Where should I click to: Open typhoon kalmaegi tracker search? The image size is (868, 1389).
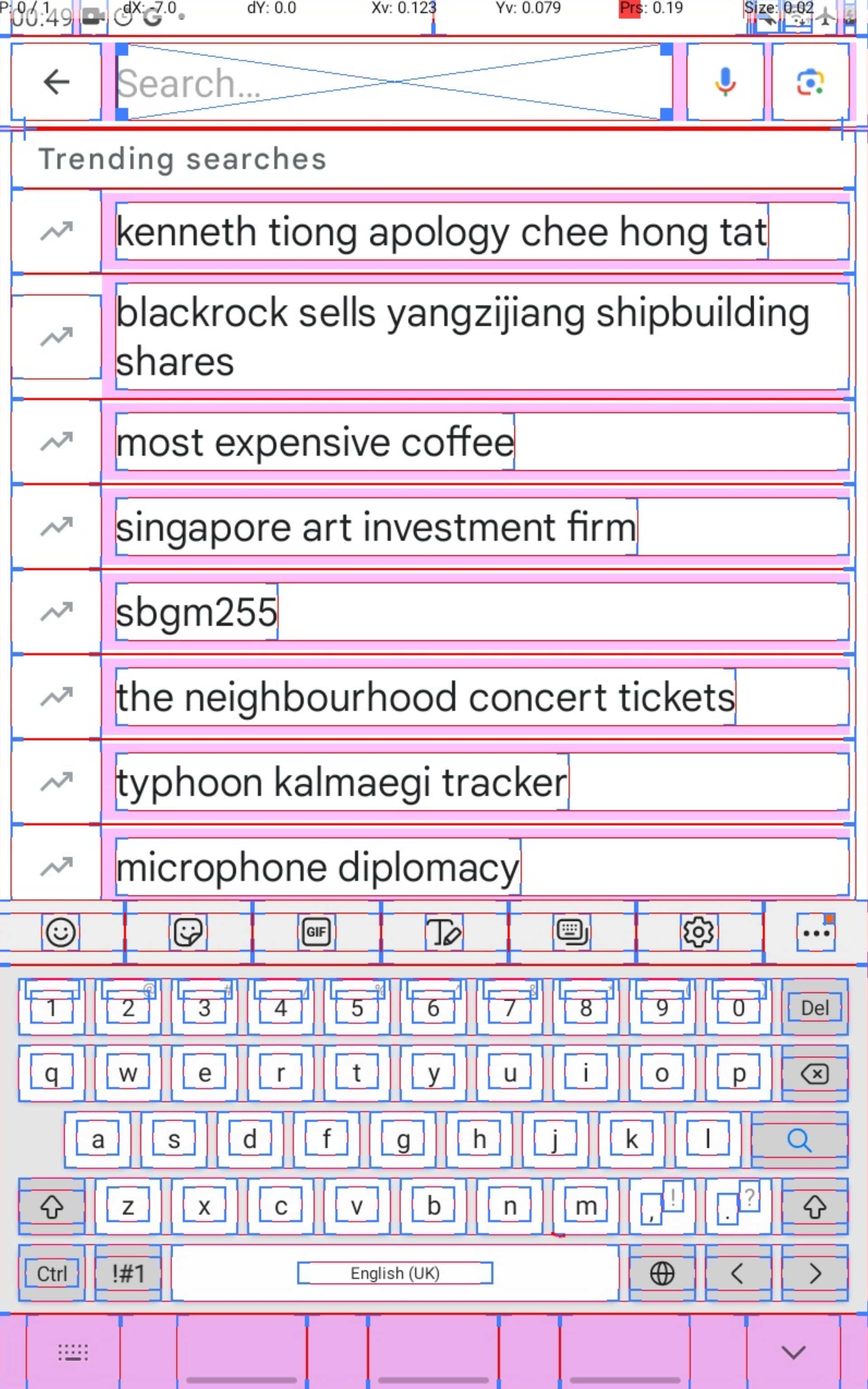coord(342,782)
